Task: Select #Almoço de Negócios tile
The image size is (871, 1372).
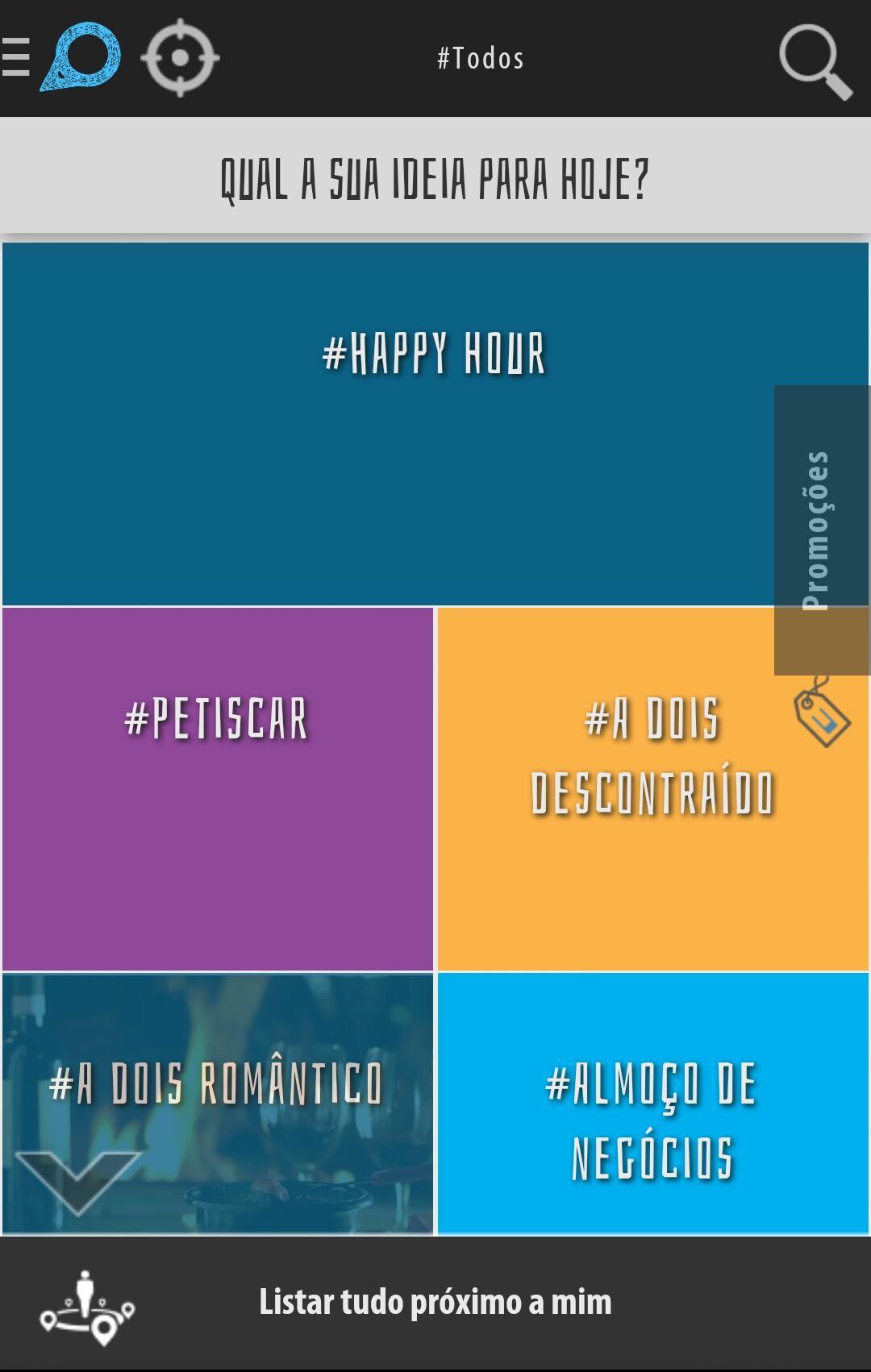Action: click(652, 1103)
